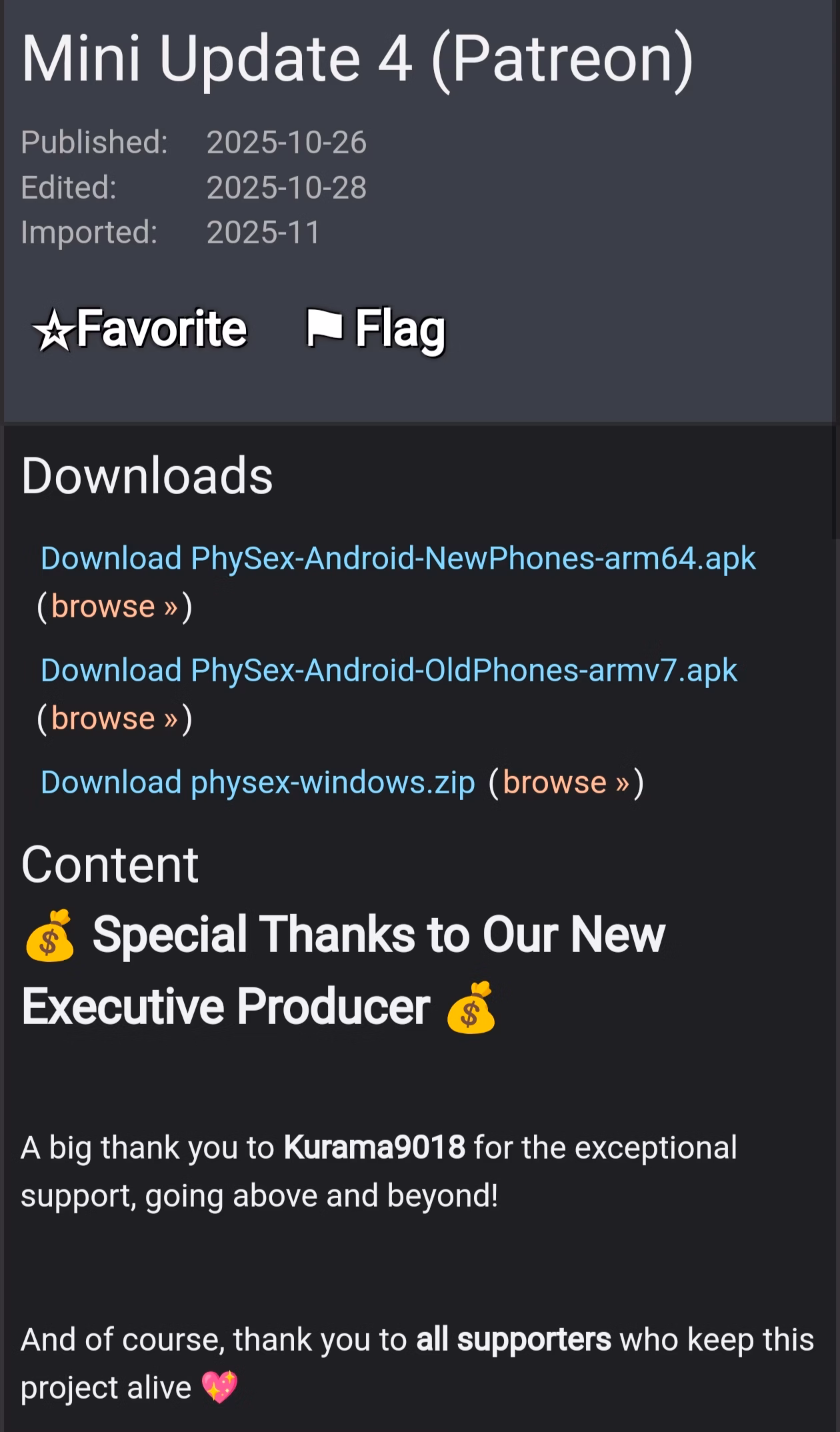Download PhySex-Android-OldPhones-armv7.apk file
Image resolution: width=840 pixels, height=1432 pixels.
389,670
